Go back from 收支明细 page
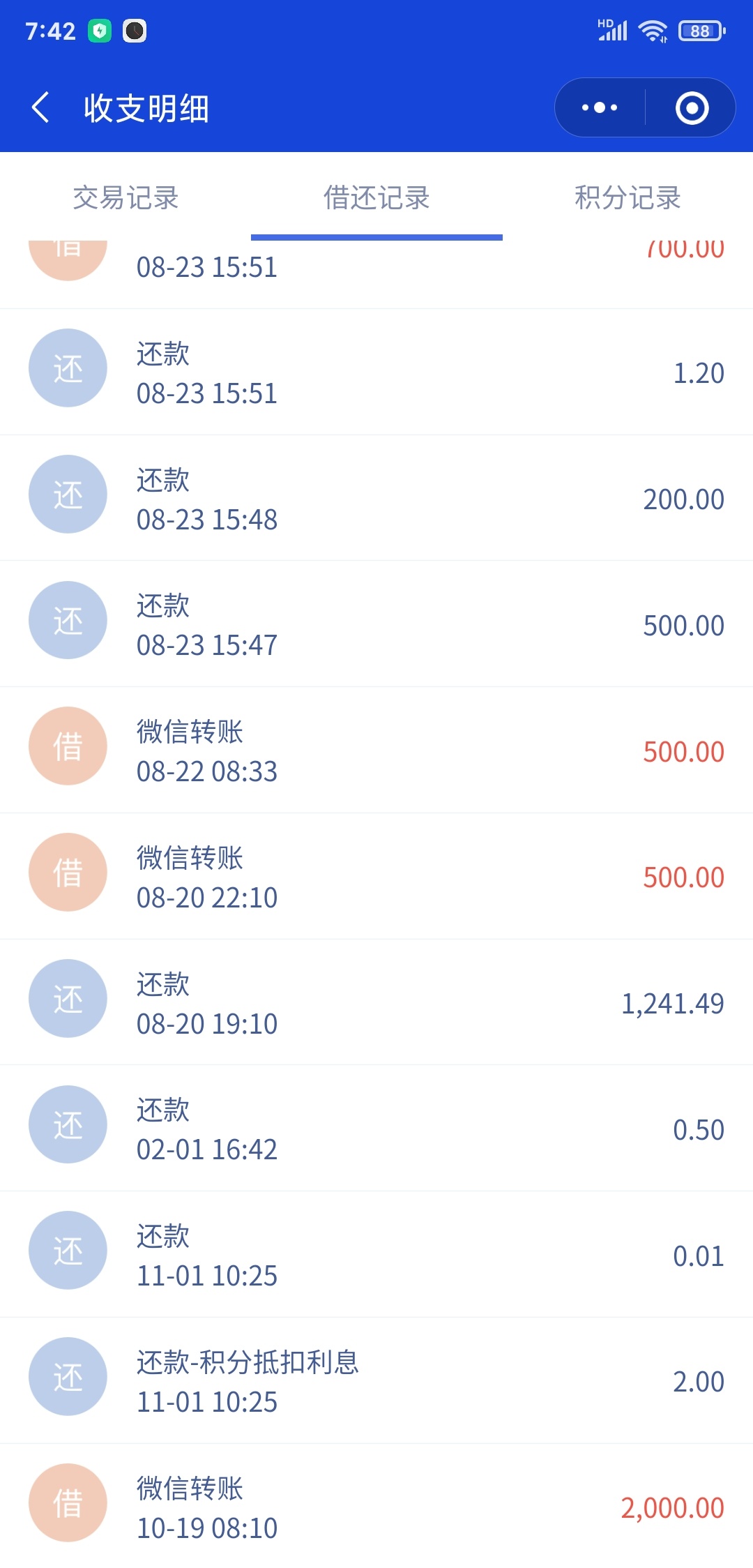Image resolution: width=753 pixels, height=1568 pixels. 41,107
